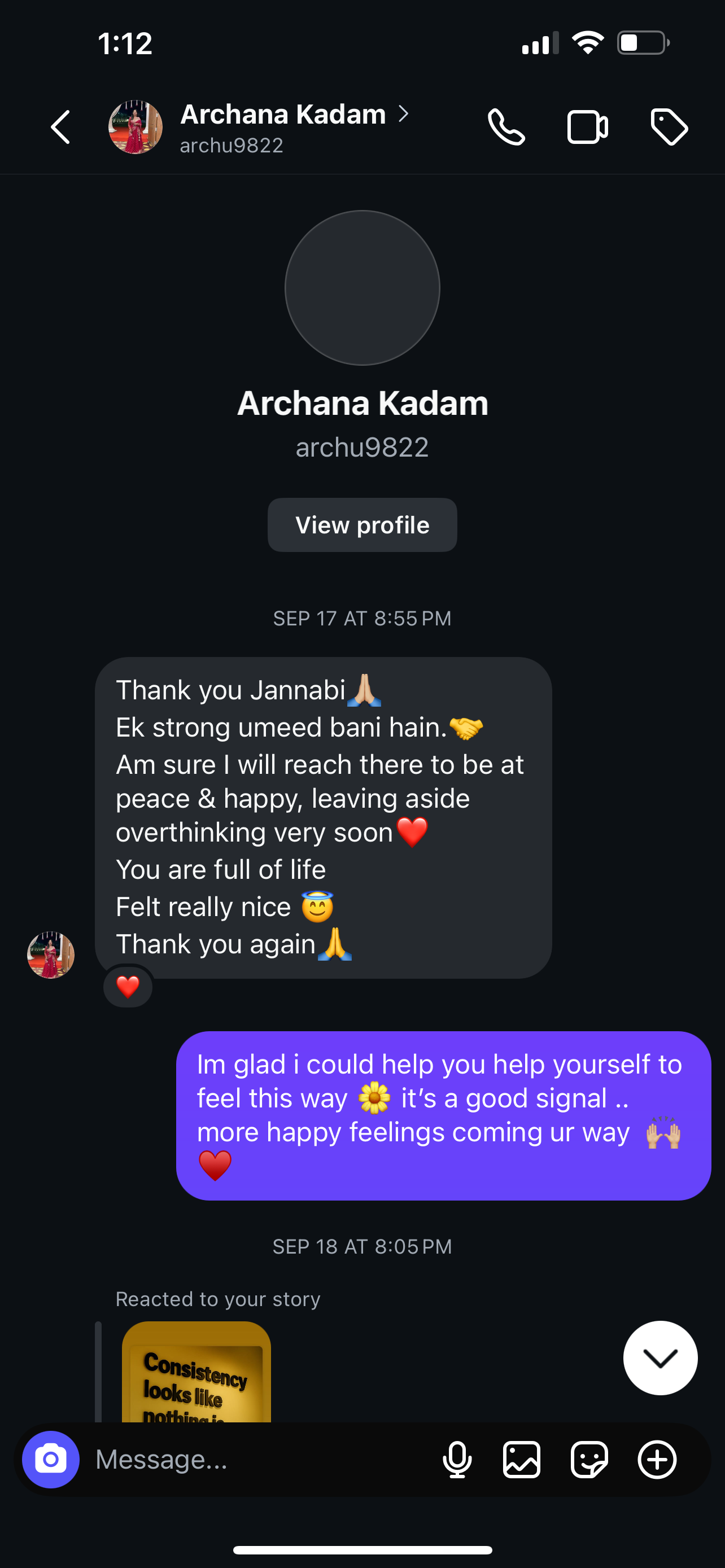Jump to latest messages with down arrow
The height and width of the screenshot is (1568, 725).
point(660,1358)
